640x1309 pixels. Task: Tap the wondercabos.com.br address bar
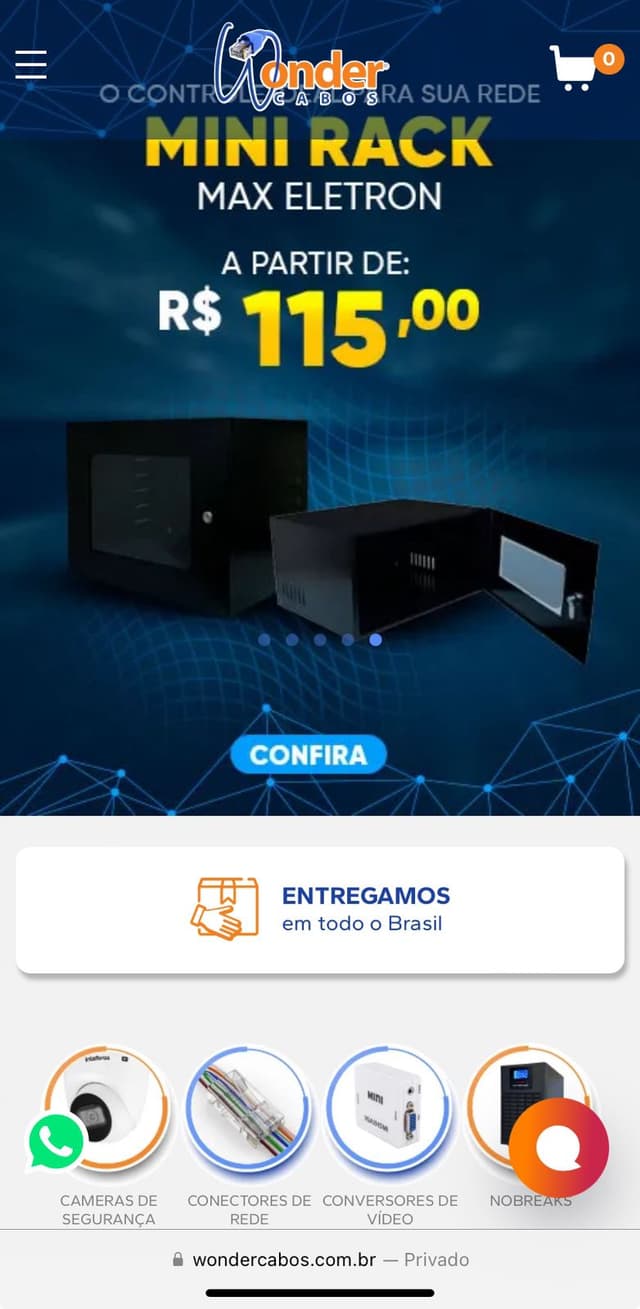tap(320, 1260)
